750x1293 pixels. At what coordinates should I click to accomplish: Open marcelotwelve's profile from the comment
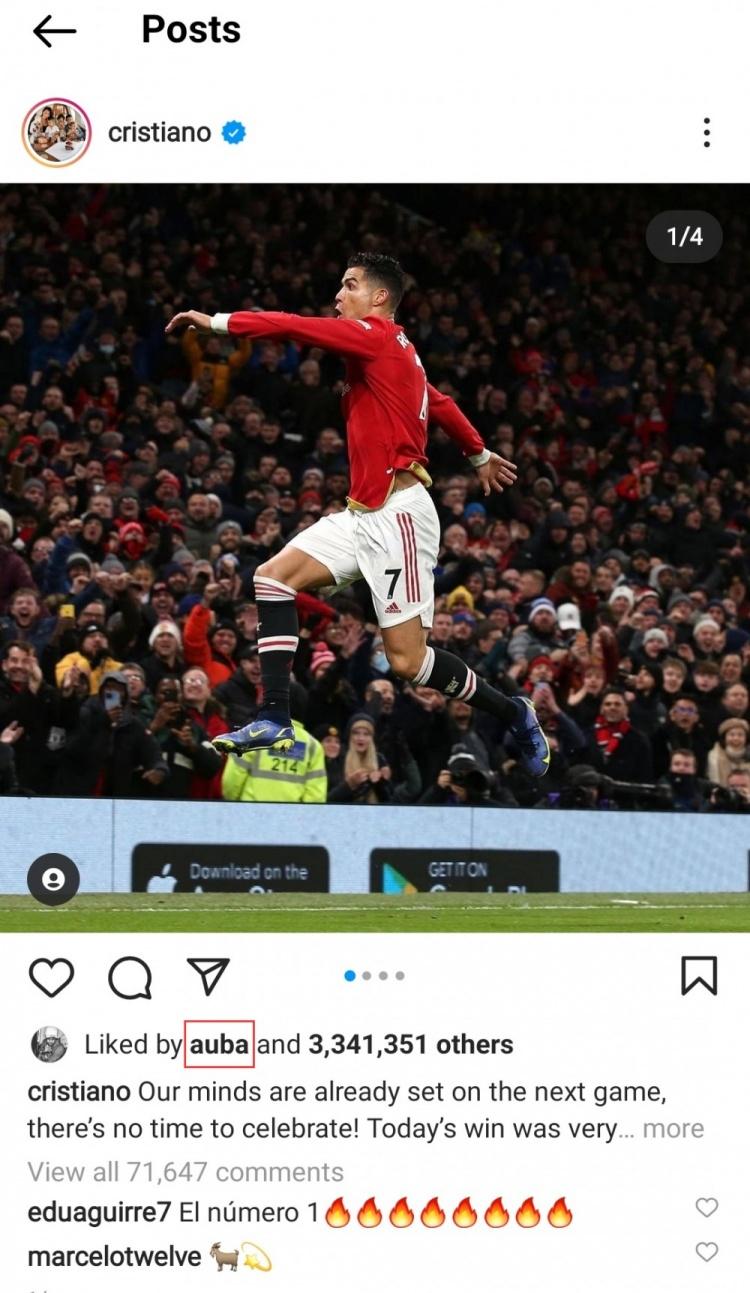pos(114,1256)
